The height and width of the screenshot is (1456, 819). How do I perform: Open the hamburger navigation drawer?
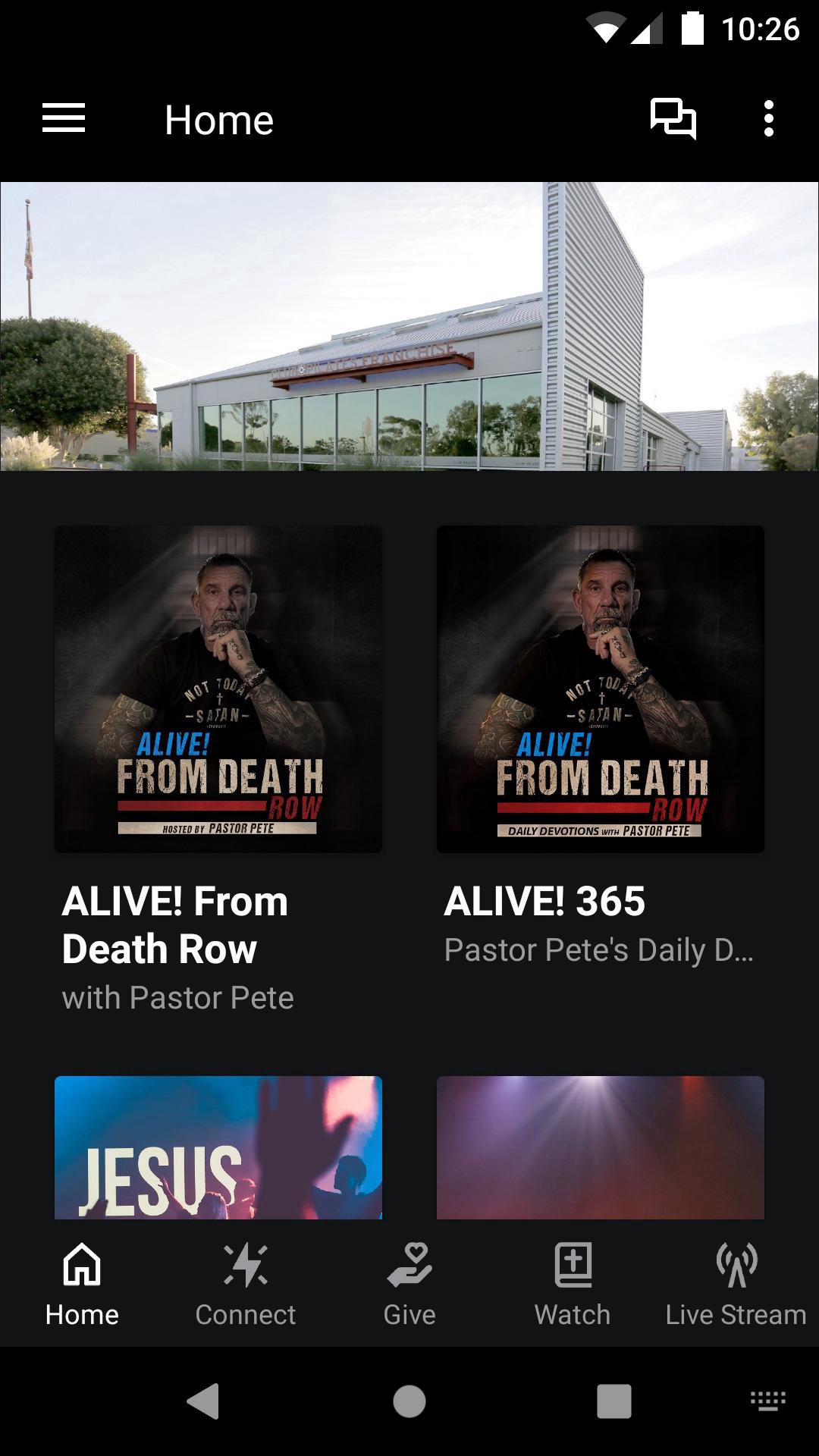[x=64, y=119]
